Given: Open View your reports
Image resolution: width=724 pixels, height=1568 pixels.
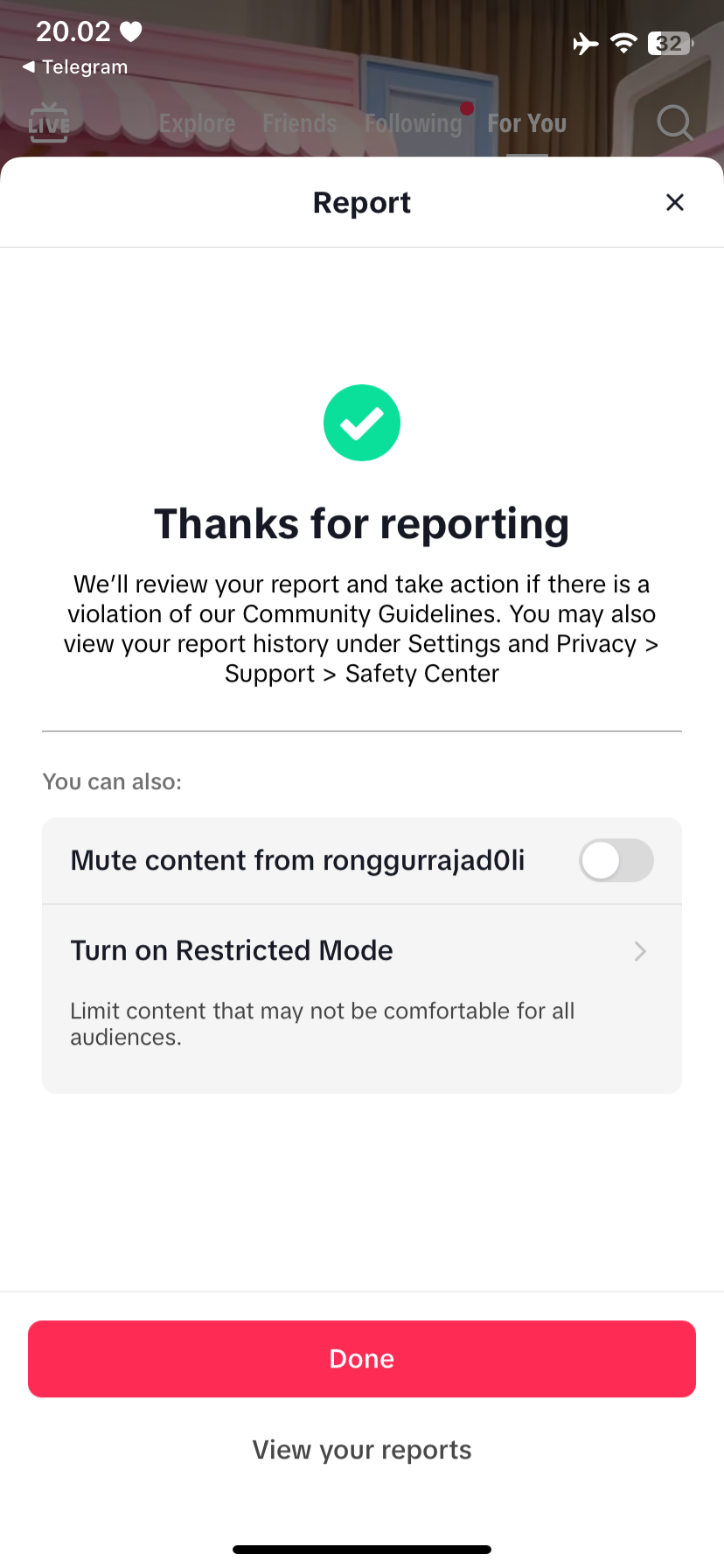Looking at the screenshot, I should 362,1450.
